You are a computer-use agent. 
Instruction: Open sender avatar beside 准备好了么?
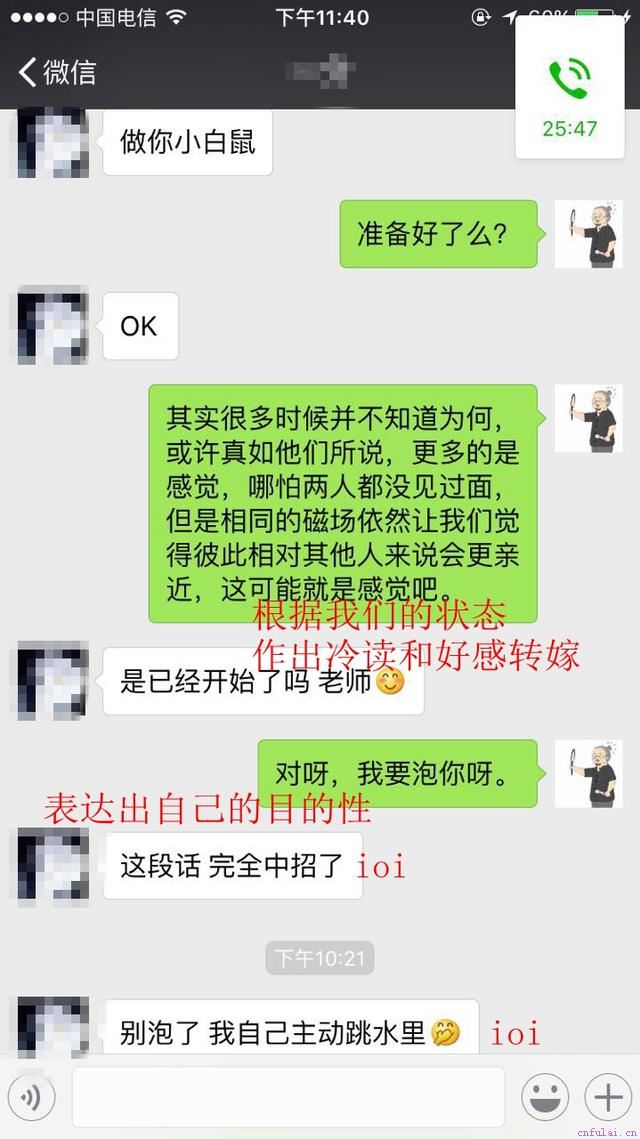588,233
